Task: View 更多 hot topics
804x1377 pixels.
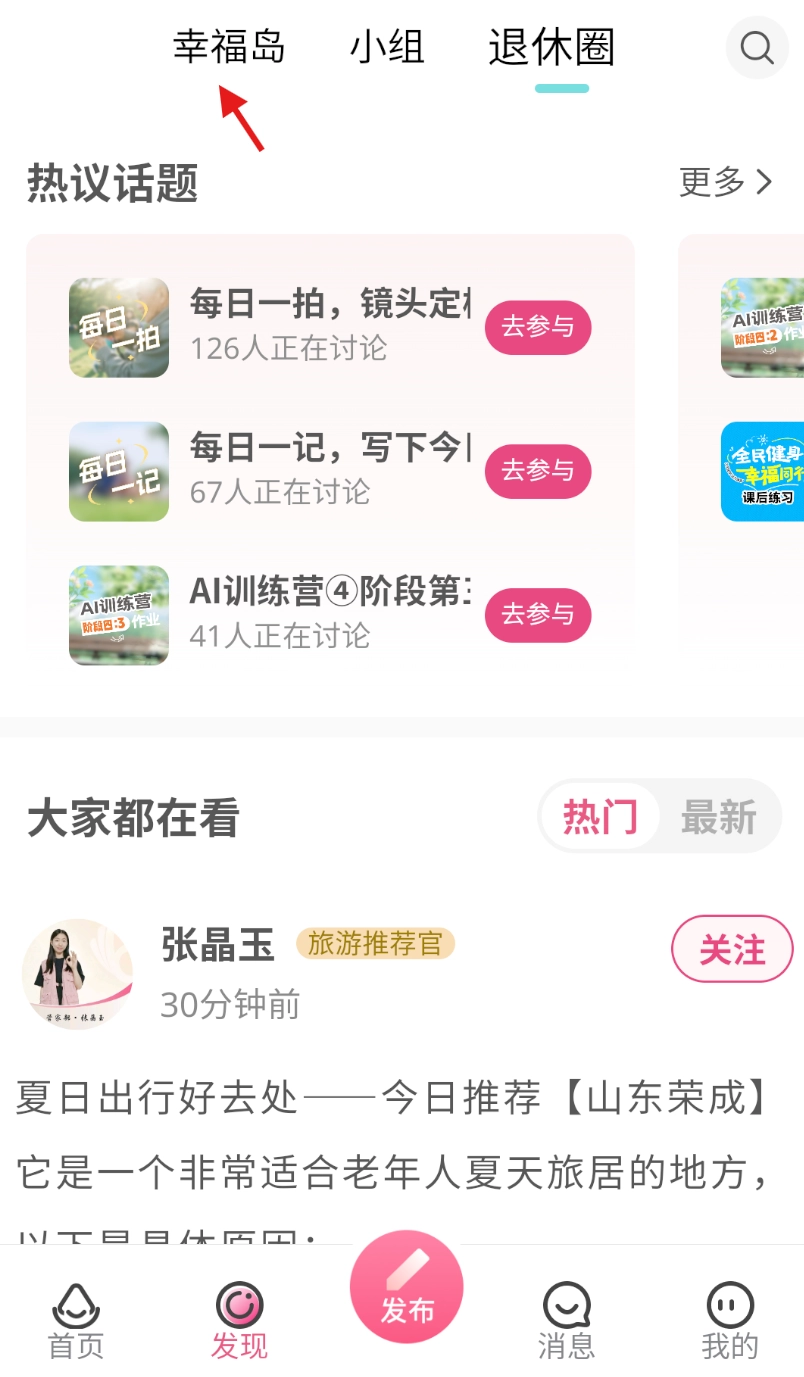Action: click(x=726, y=182)
